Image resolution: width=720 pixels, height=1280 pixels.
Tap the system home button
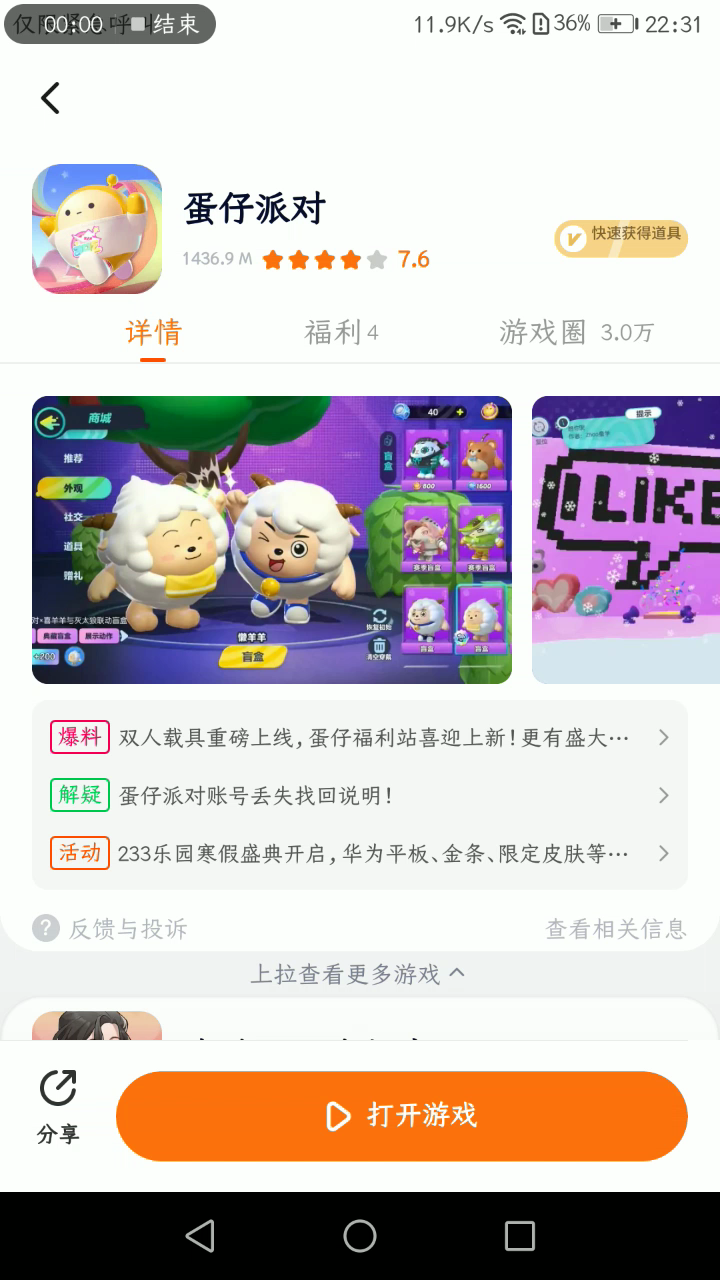360,1236
